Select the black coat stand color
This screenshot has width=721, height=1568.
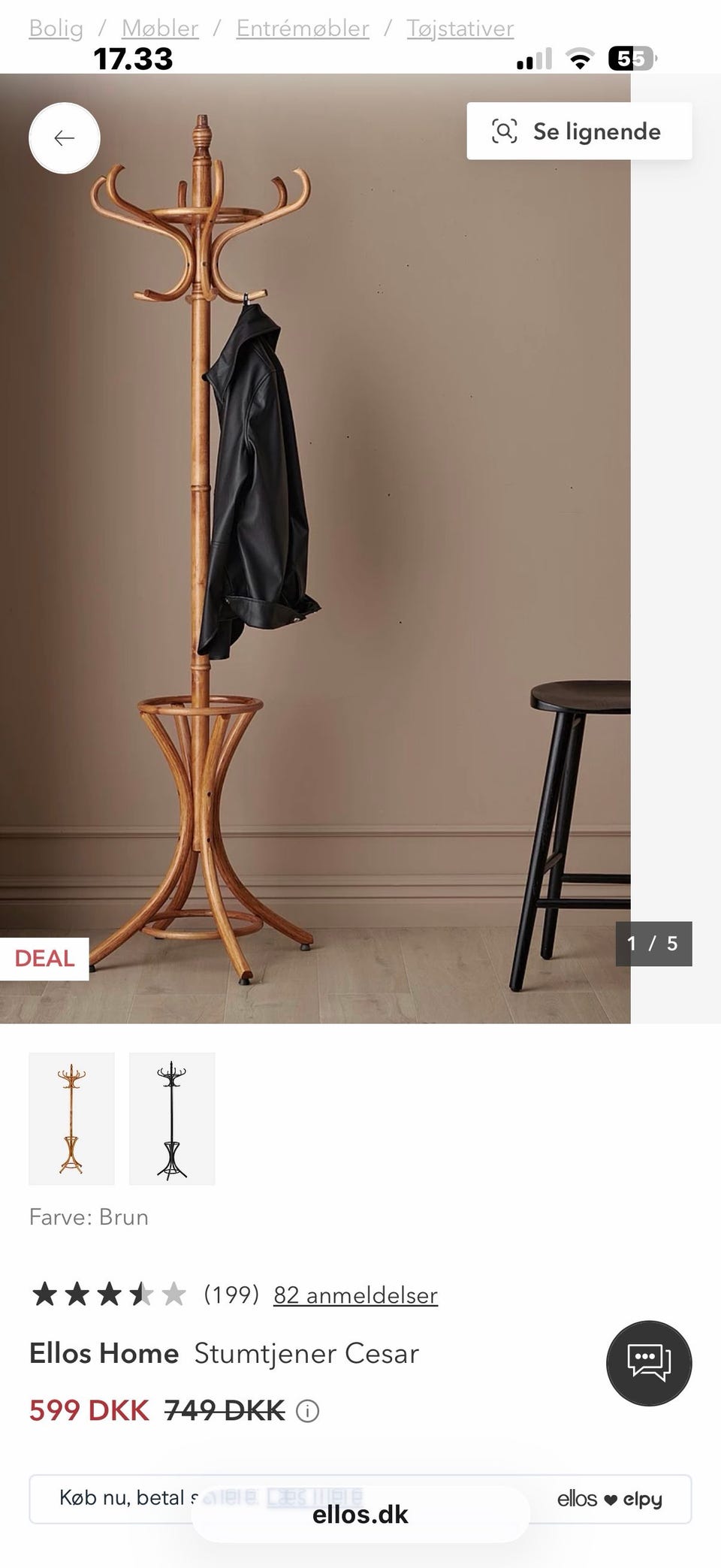click(172, 1119)
